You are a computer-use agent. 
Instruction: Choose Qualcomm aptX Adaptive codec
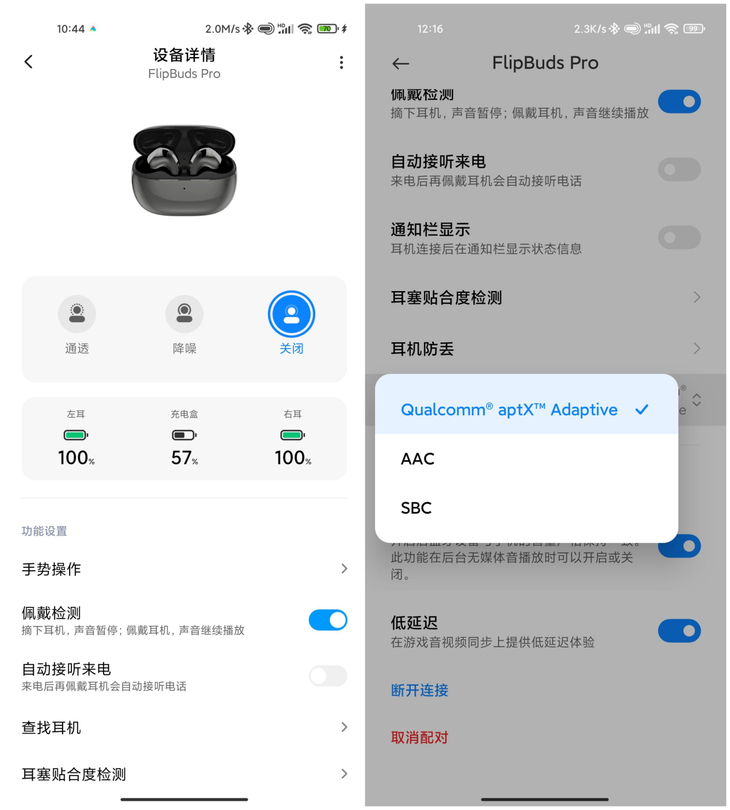click(525, 409)
